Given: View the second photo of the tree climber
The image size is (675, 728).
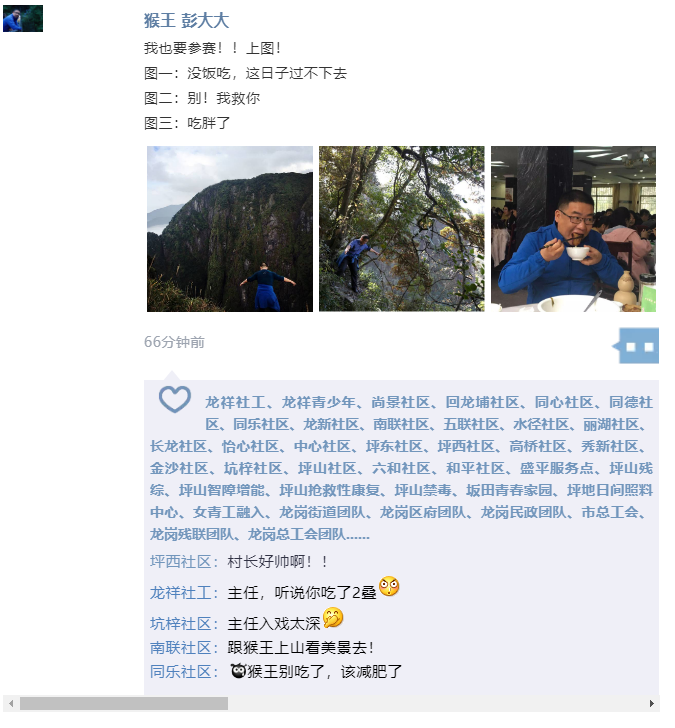Looking at the screenshot, I should [x=401, y=229].
